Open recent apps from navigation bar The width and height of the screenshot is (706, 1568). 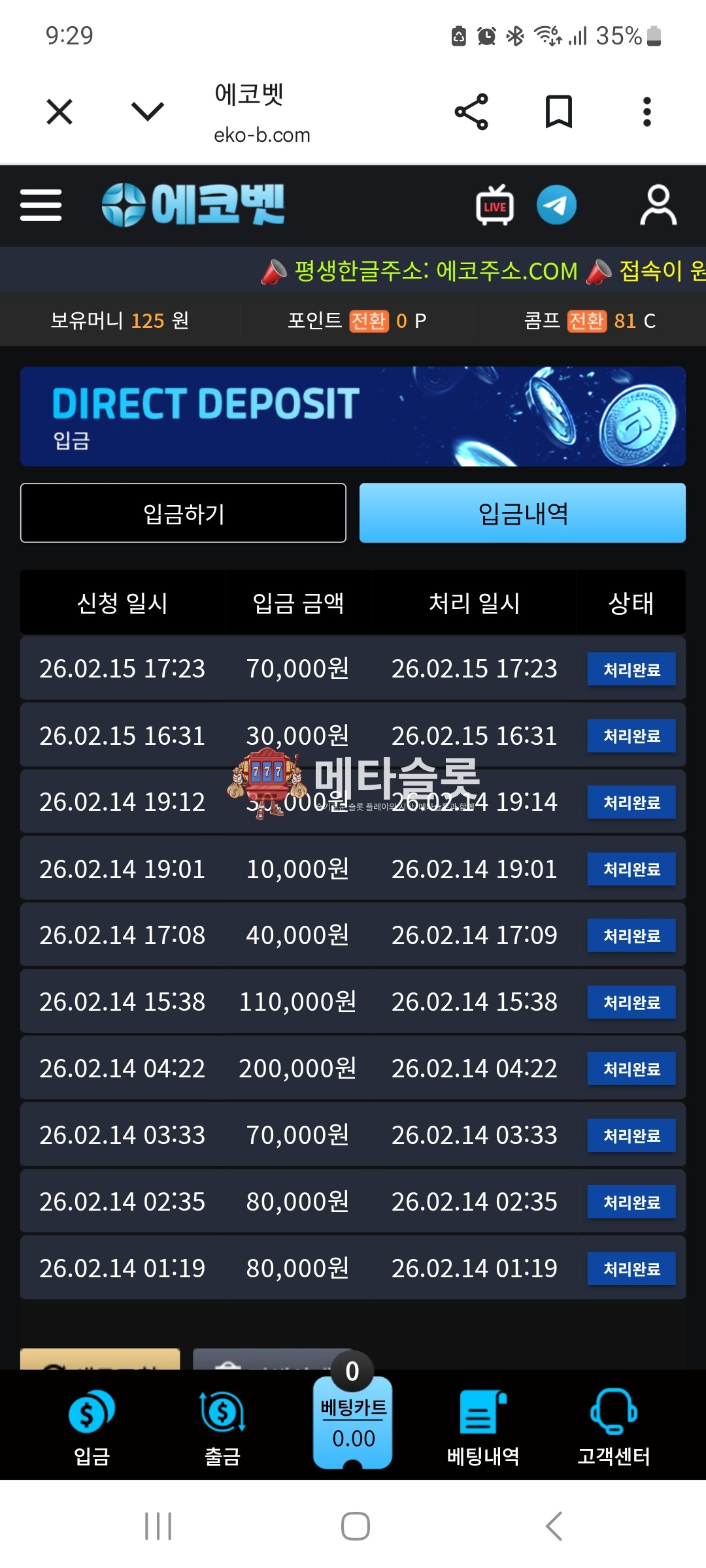[x=158, y=1526]
